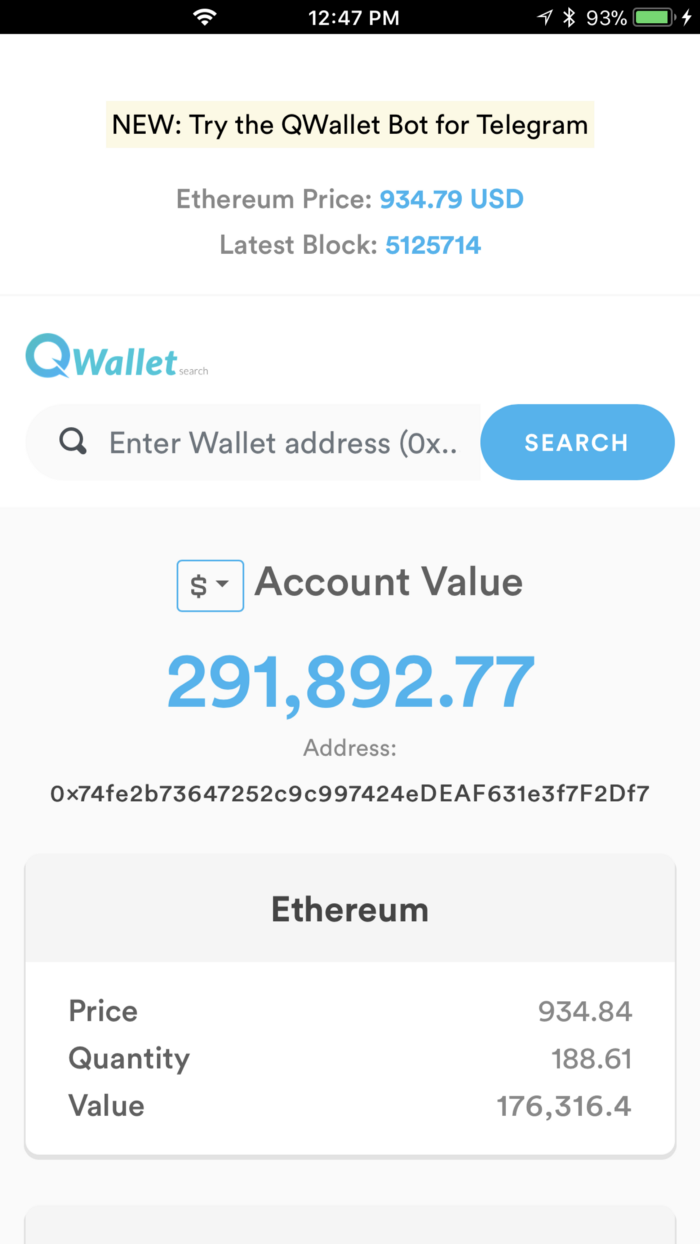This screenshot has height=1244, width=700.
Task: Open the latest block 5125714 link
Action: [433, 245]
